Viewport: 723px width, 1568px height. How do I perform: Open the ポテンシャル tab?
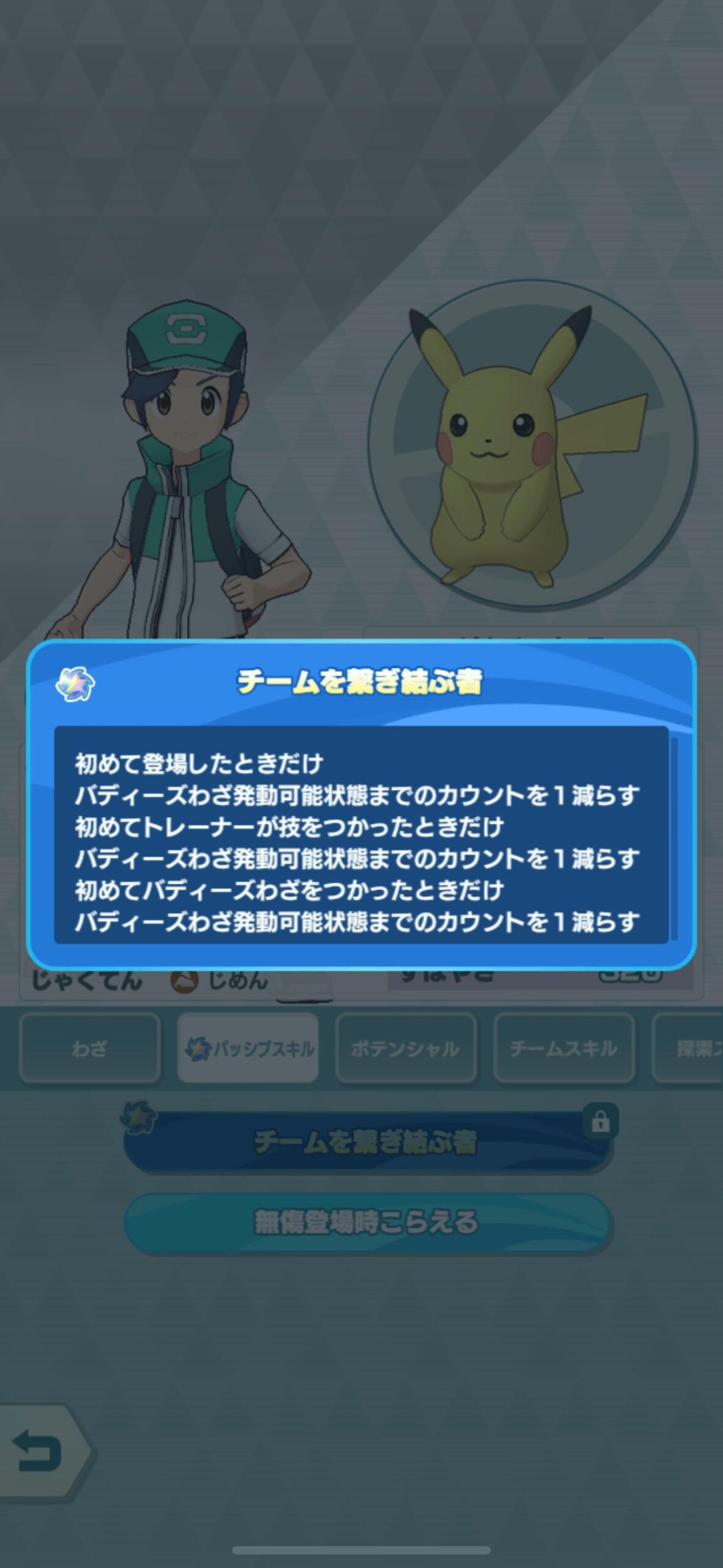pos(406,1049)
